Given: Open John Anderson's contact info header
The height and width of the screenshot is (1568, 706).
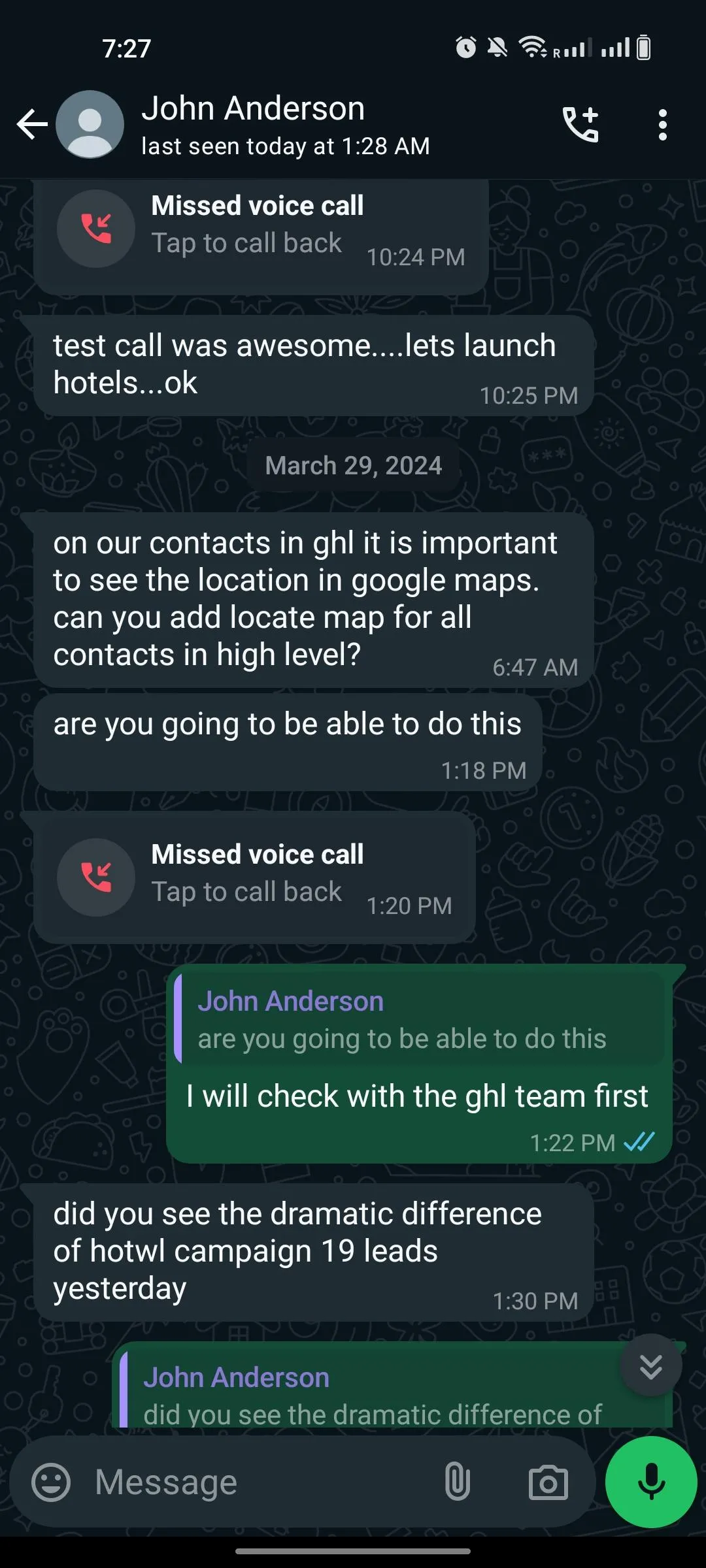Looking at the screenshot, I should point(286,124).
